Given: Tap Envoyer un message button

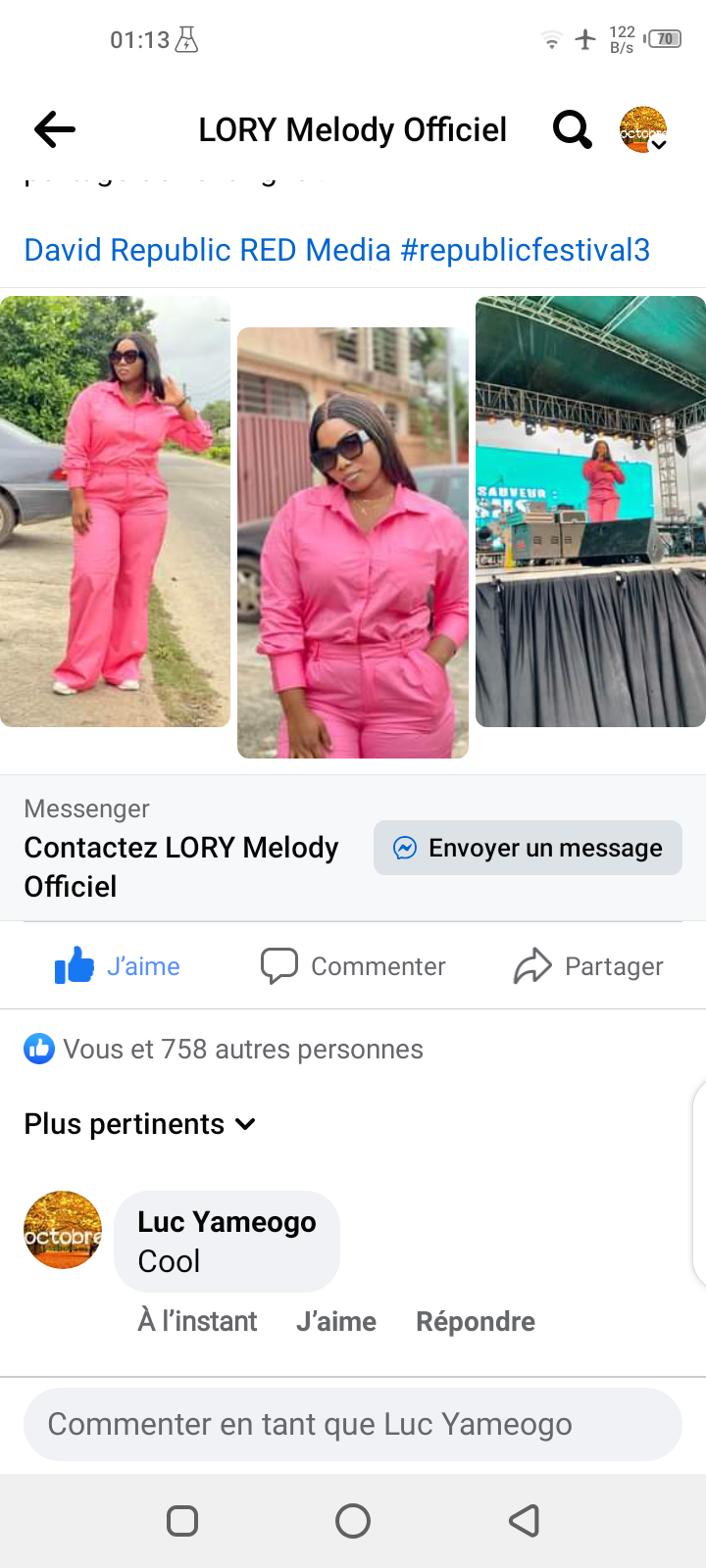Looking at the screenshot, I should click(528, 848).
